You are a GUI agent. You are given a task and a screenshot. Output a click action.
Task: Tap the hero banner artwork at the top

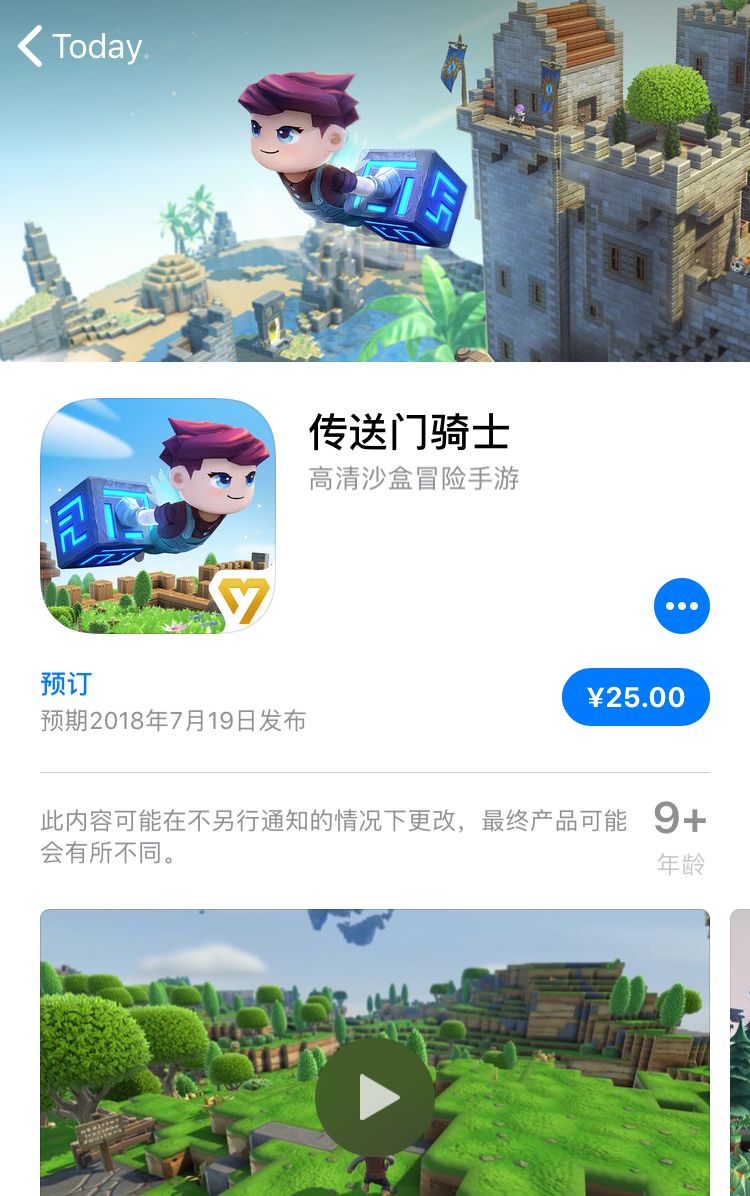tap(375, 180)
